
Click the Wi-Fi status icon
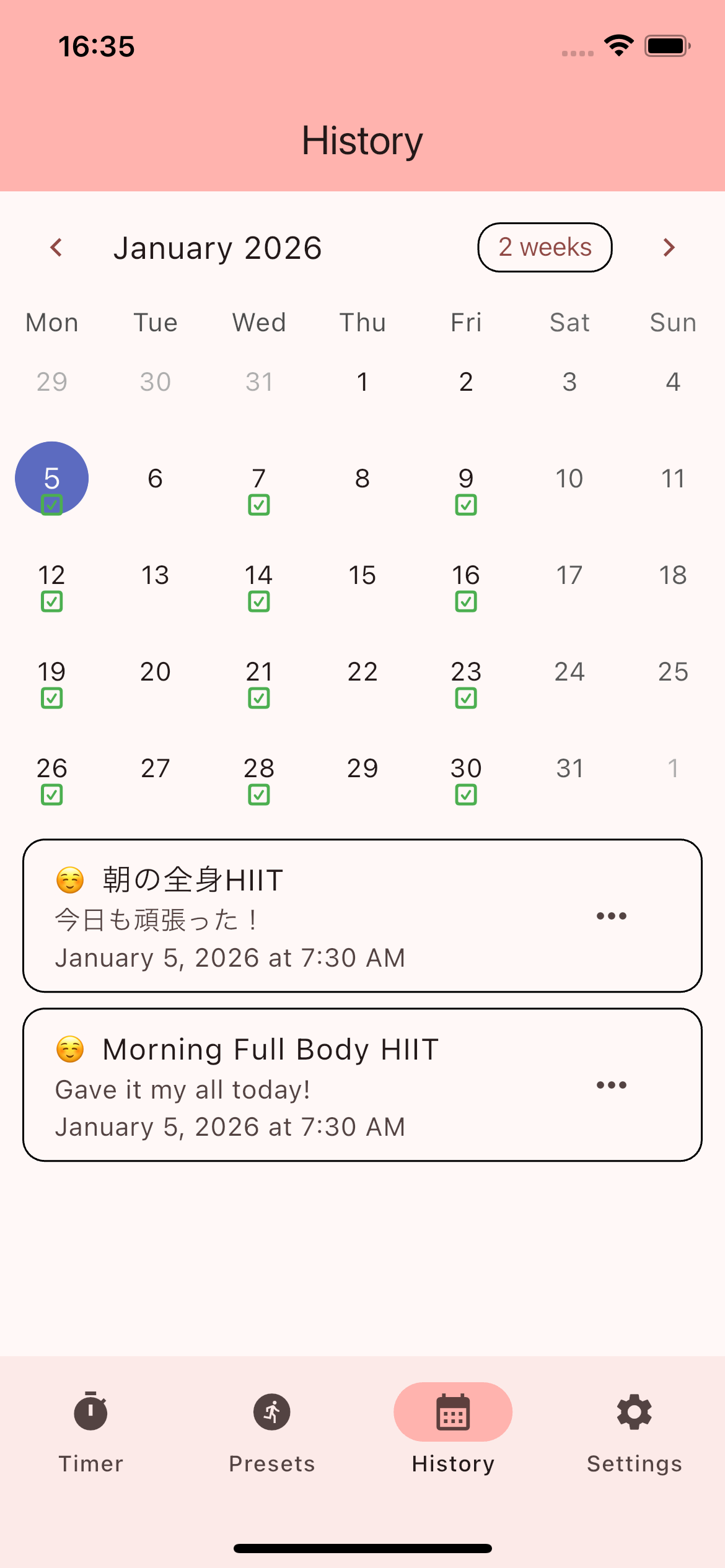click(617, 44)
